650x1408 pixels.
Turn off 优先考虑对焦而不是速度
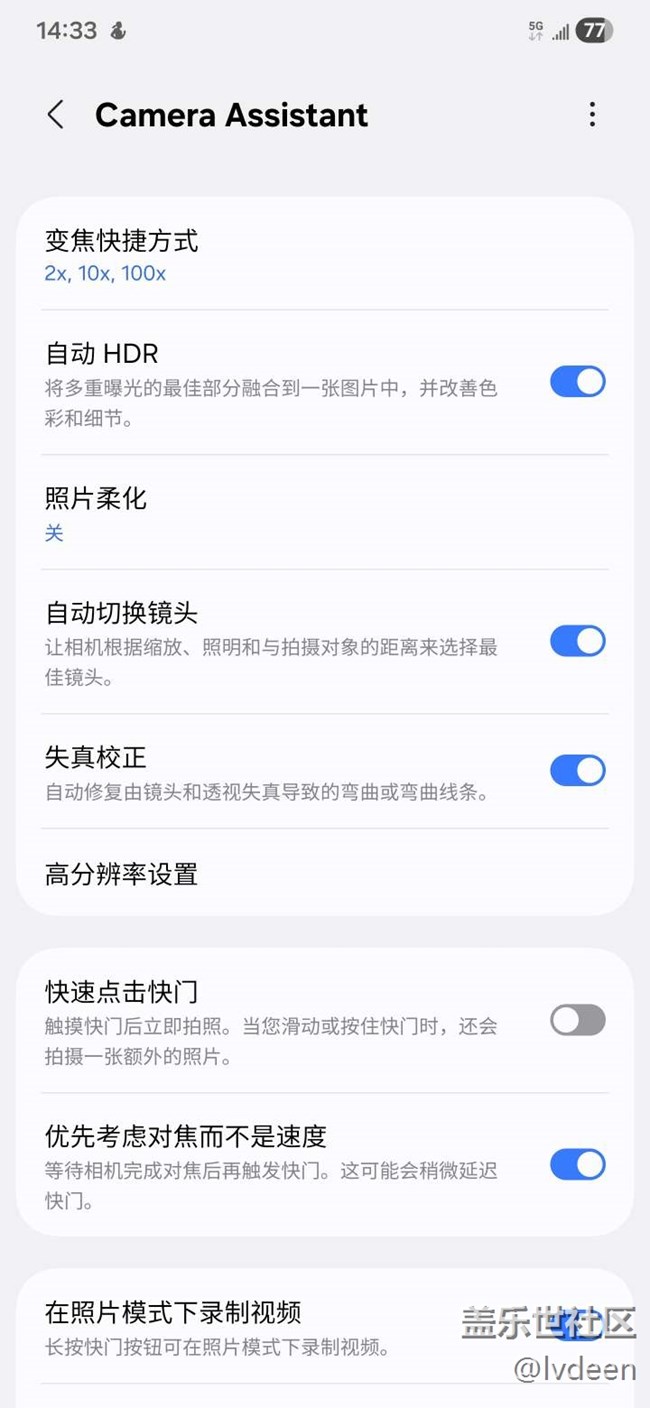coord(578,1165)
